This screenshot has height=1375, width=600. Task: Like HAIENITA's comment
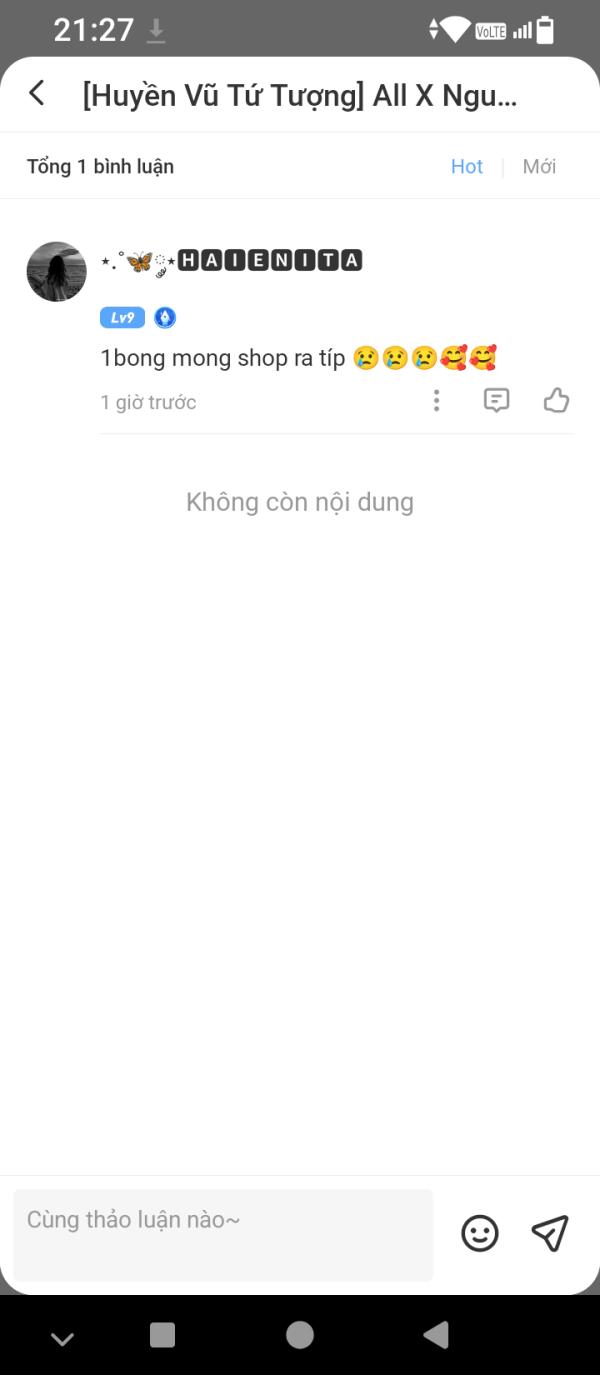click(556, 401)
